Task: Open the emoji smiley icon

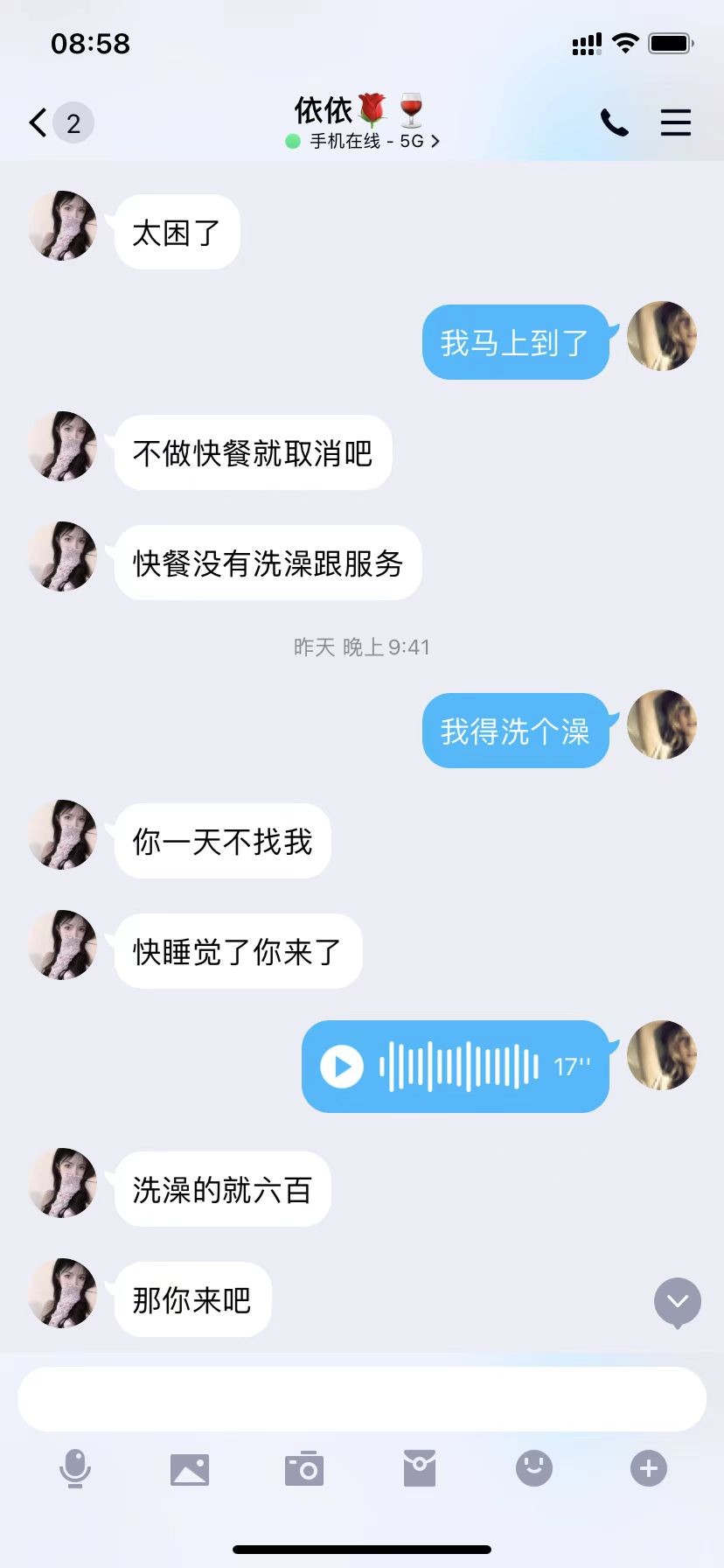Action: click(533, 1468)
